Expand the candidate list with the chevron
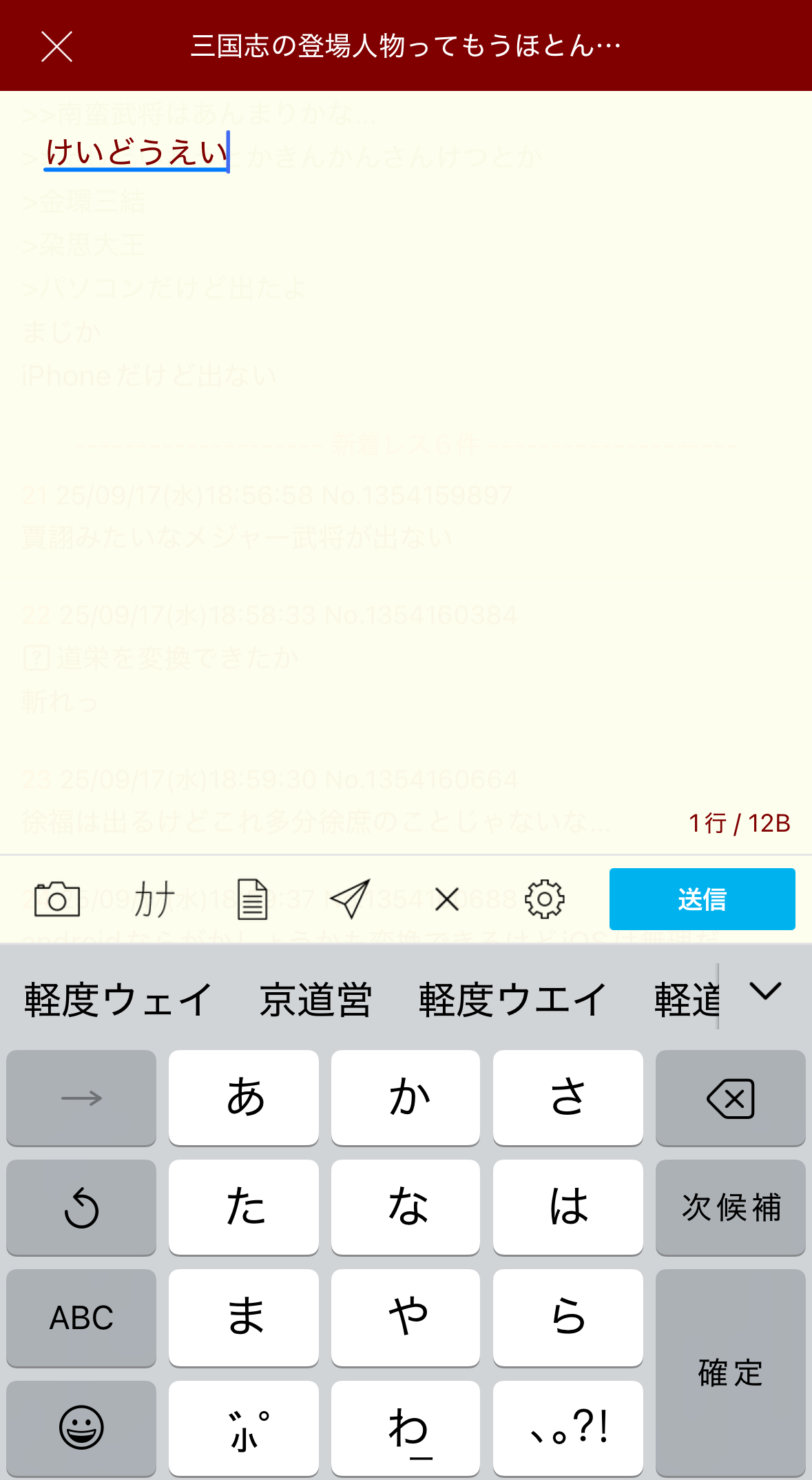 click(765, 992)
